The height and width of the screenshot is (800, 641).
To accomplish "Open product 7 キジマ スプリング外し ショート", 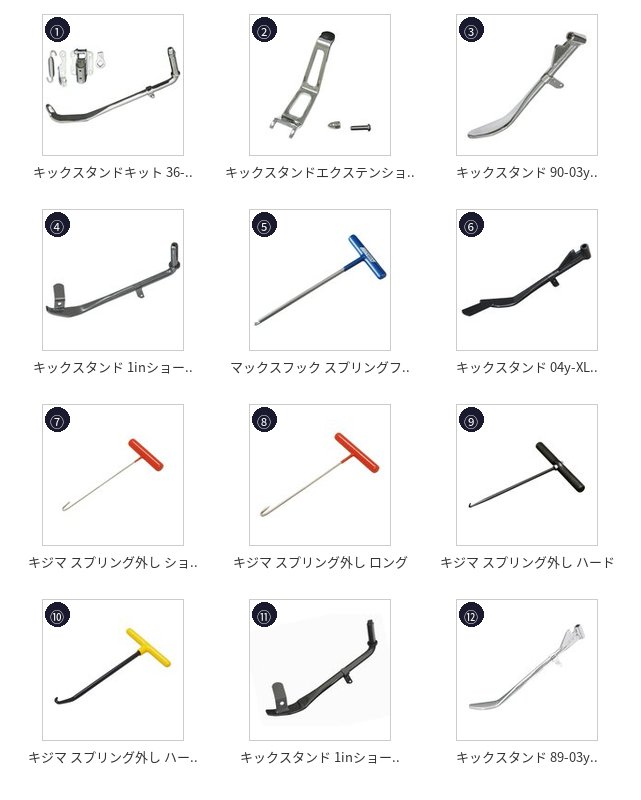I will pos(113,475).
